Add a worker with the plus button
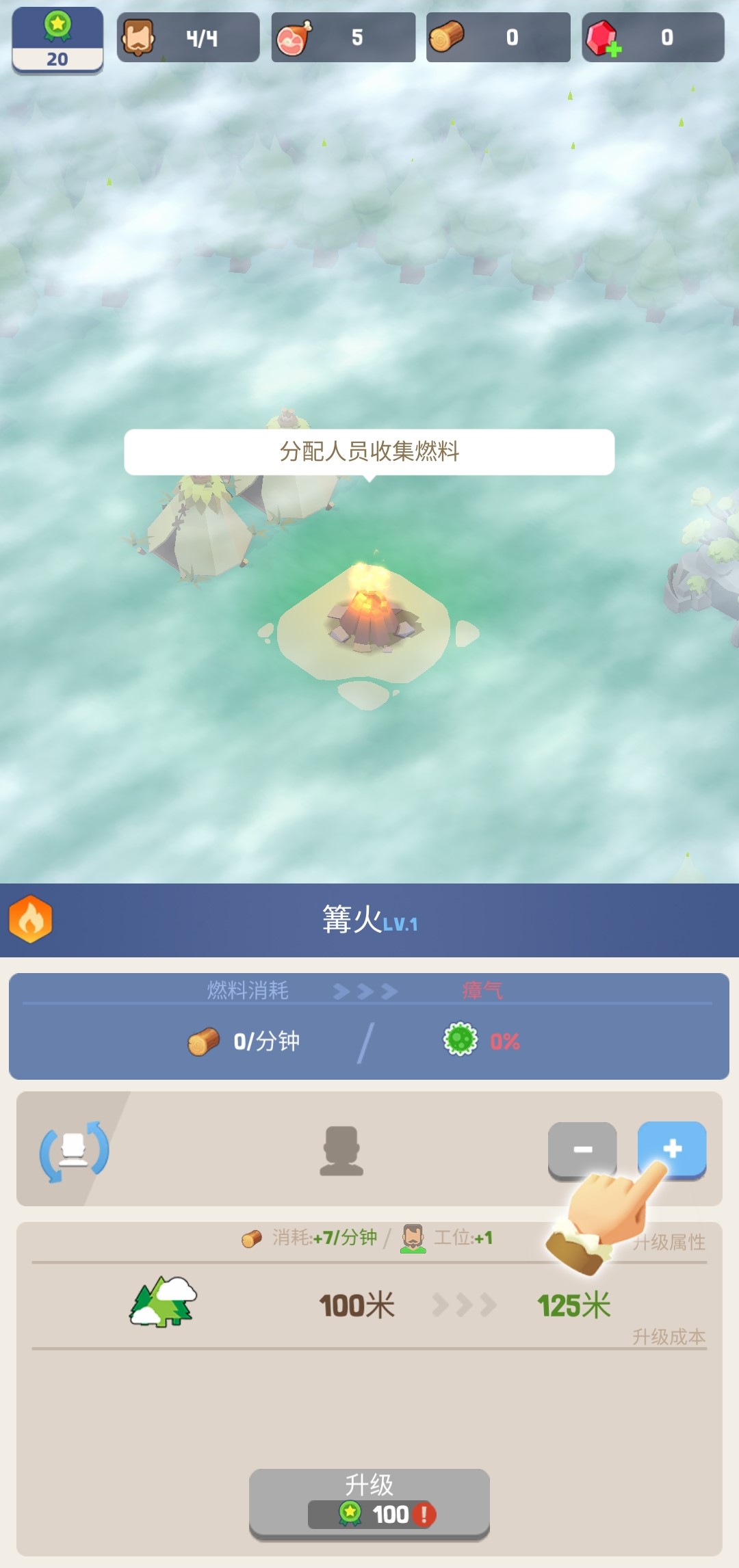 click(x=671, y=1149)
